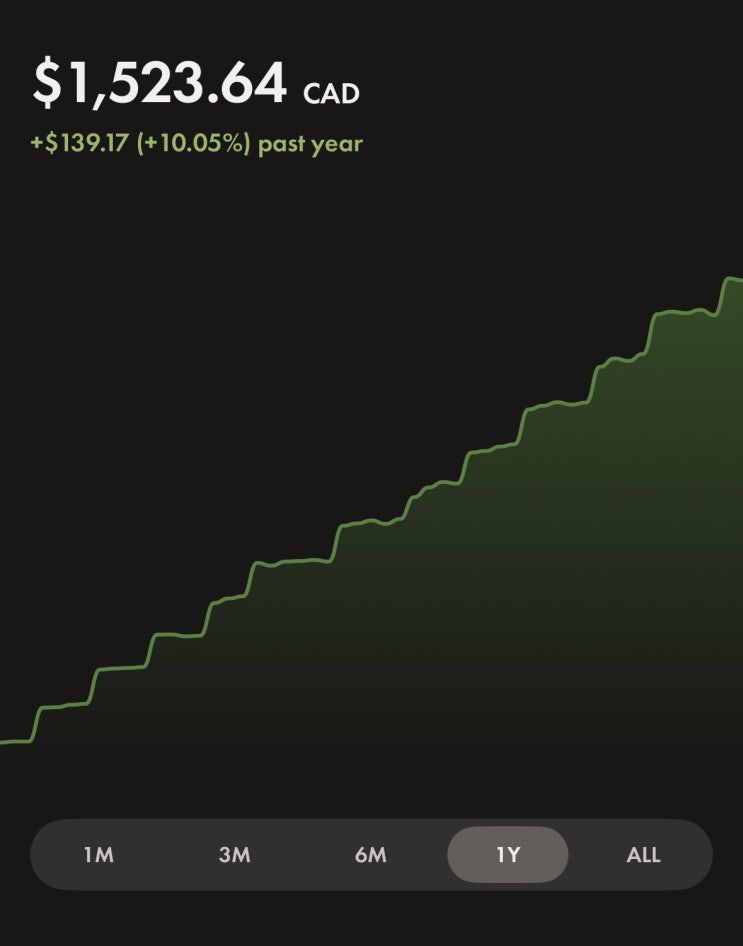743x946 pixels.
Task: Select the 3M chart period
Action: tap(234, 855)
